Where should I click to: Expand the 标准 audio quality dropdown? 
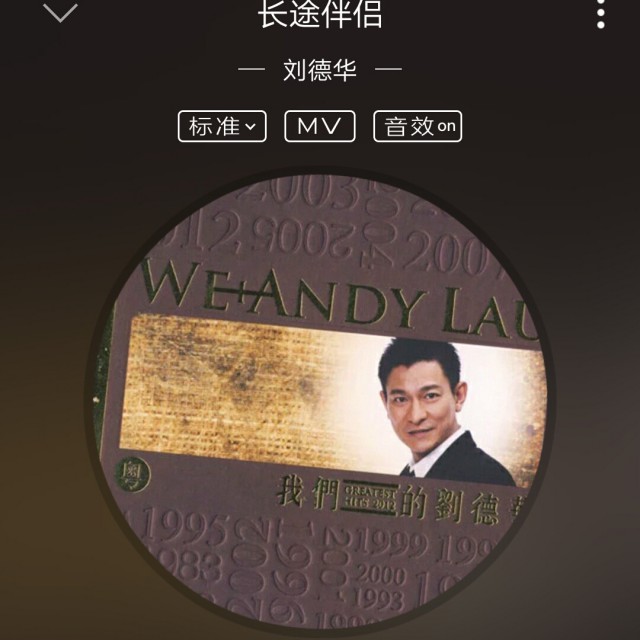pos(222,126)
